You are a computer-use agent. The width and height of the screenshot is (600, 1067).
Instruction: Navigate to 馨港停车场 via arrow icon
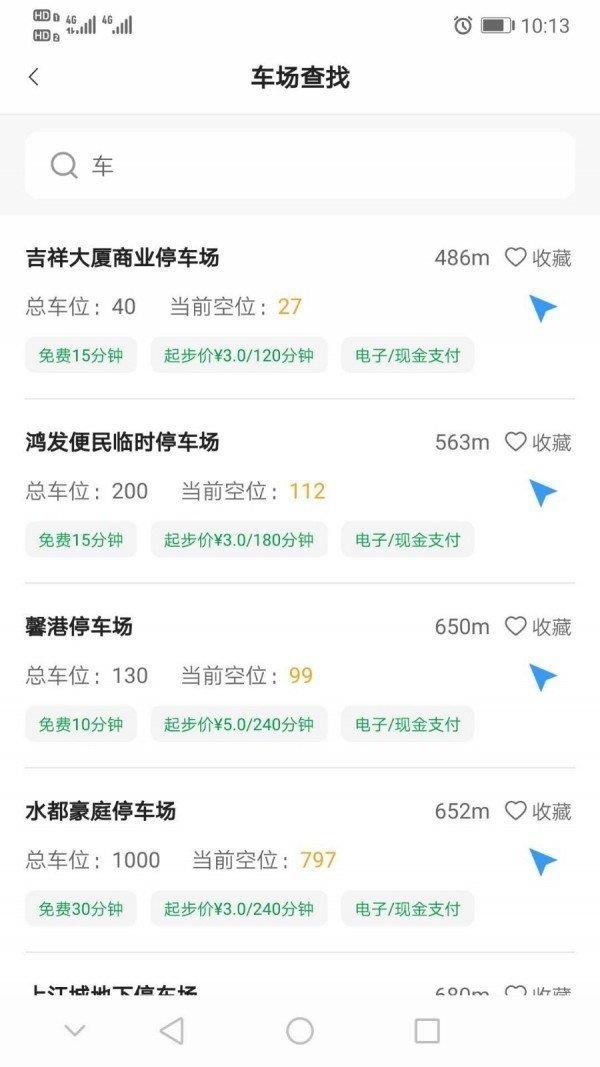click(542, 677)
